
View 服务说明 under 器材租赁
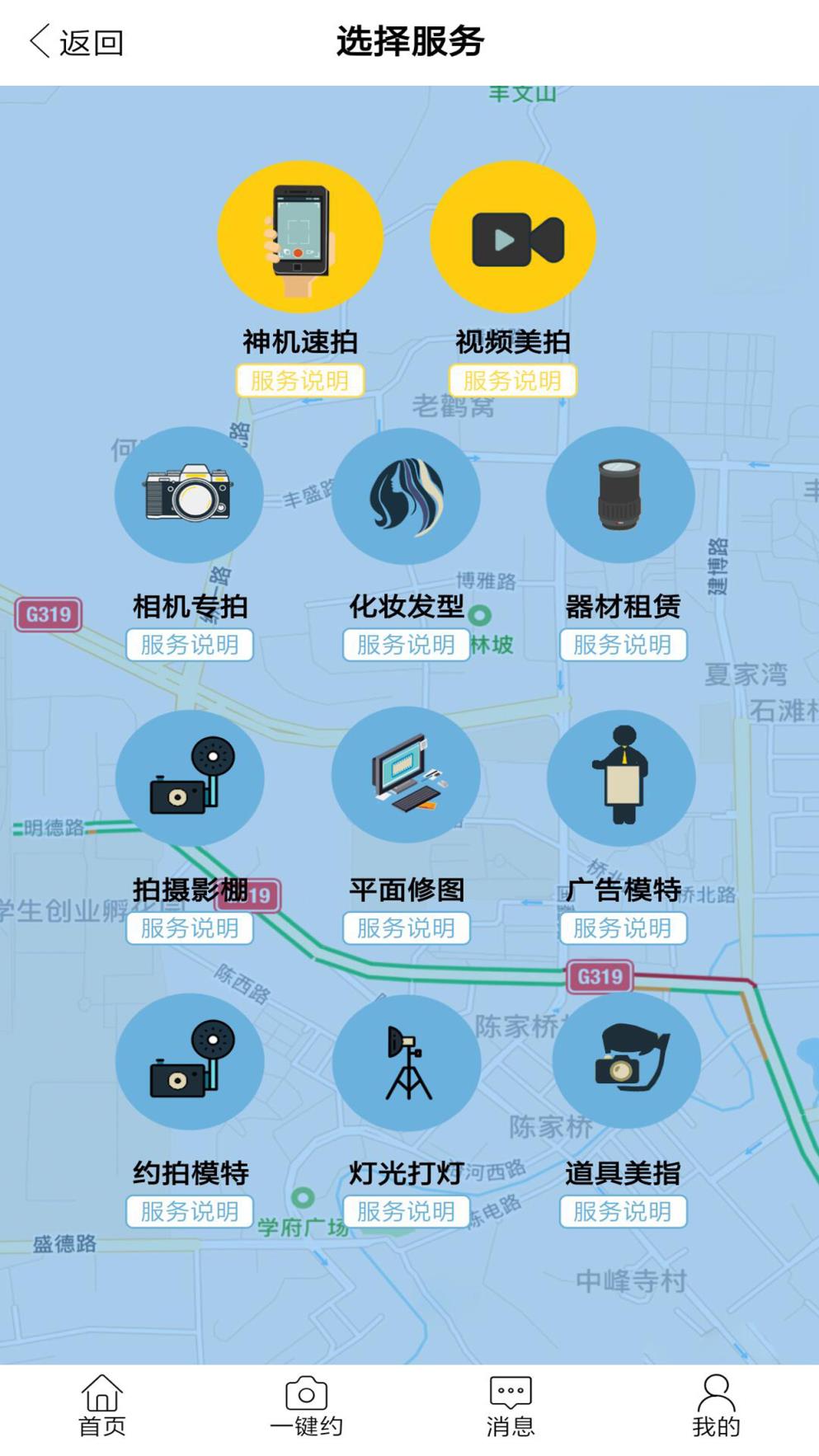tap(623, 645)
